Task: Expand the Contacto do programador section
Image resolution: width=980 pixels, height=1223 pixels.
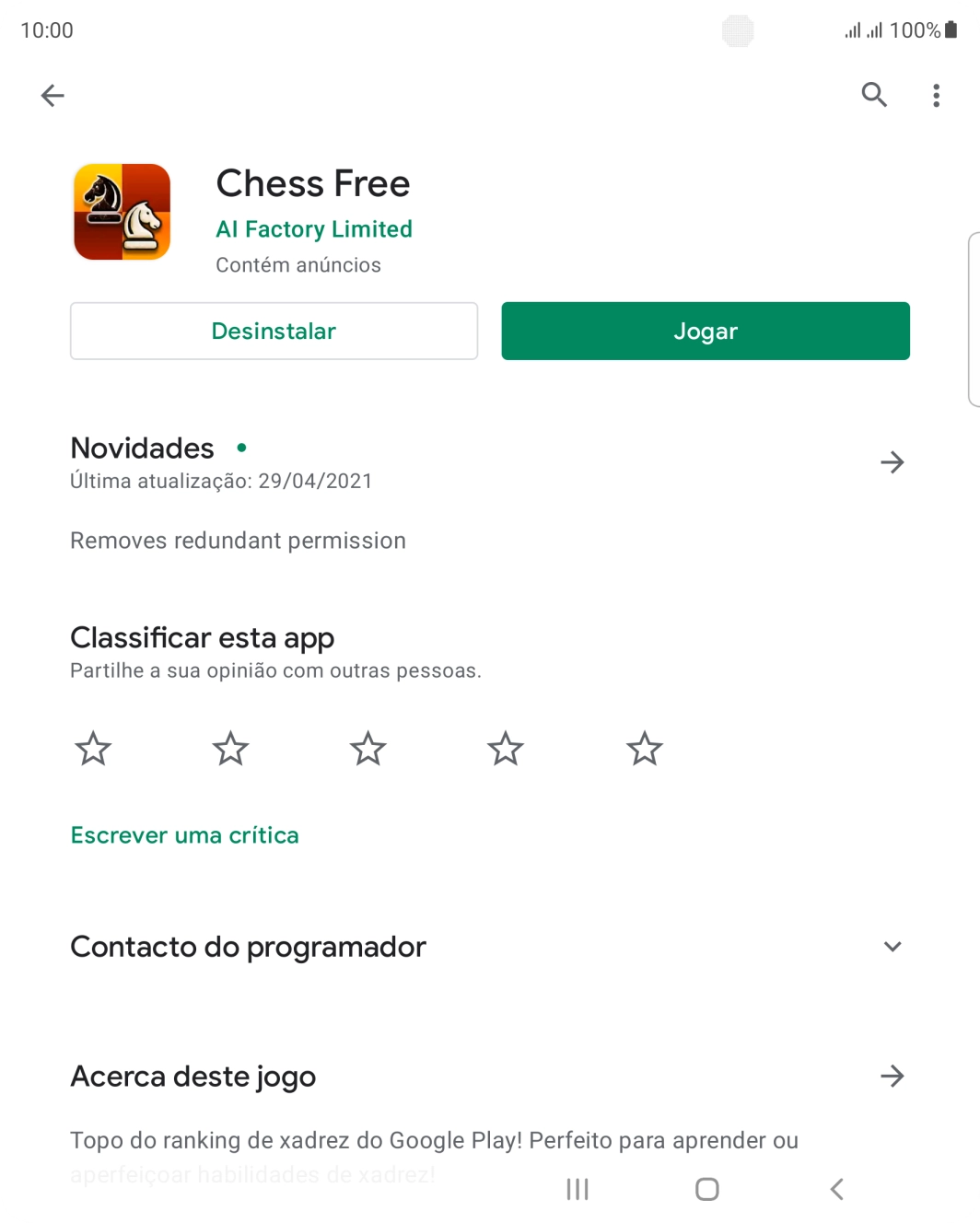Action: click(x=891, y=947)
